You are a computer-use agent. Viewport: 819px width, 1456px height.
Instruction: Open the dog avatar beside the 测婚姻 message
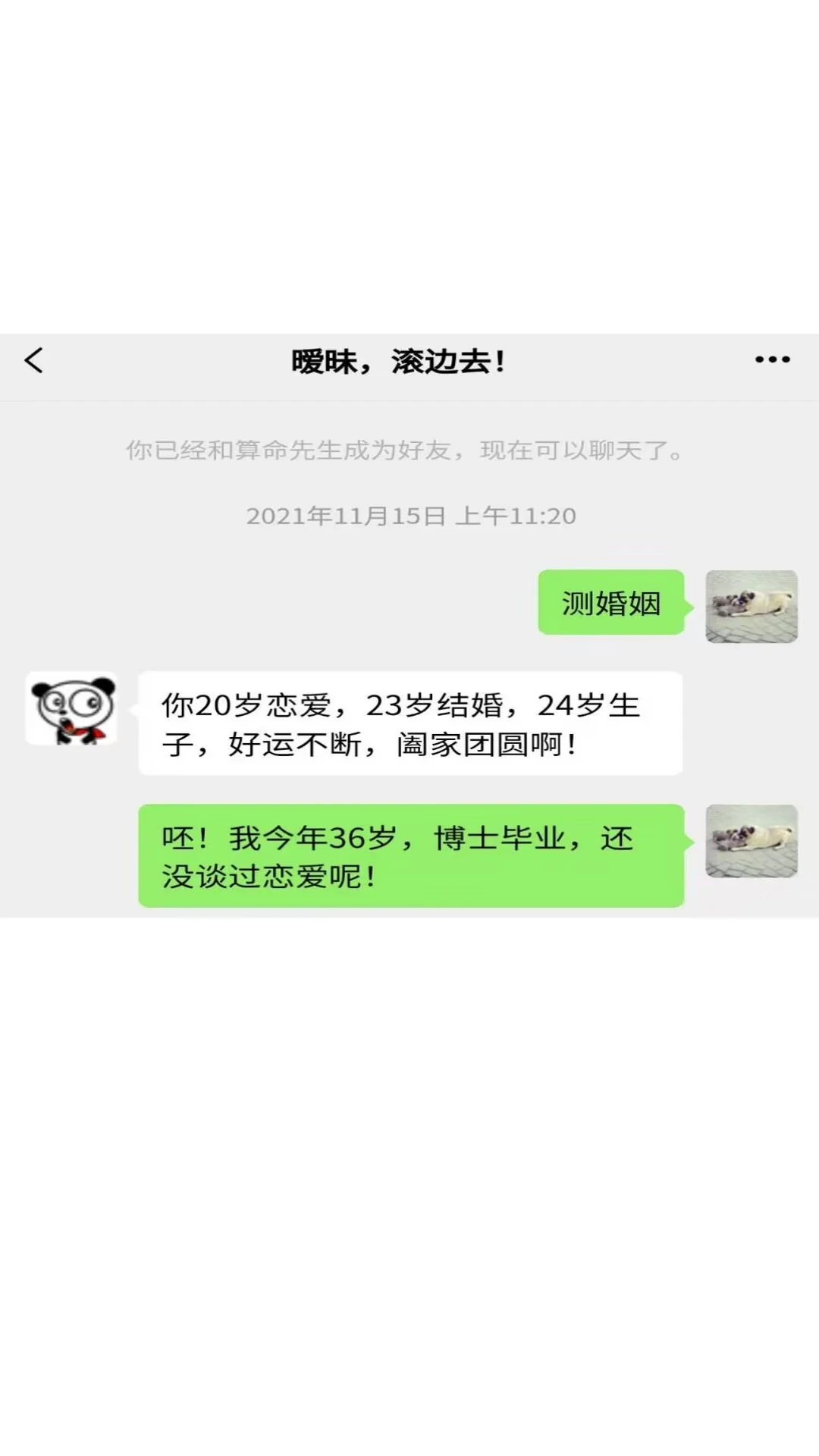pos(751,607)
